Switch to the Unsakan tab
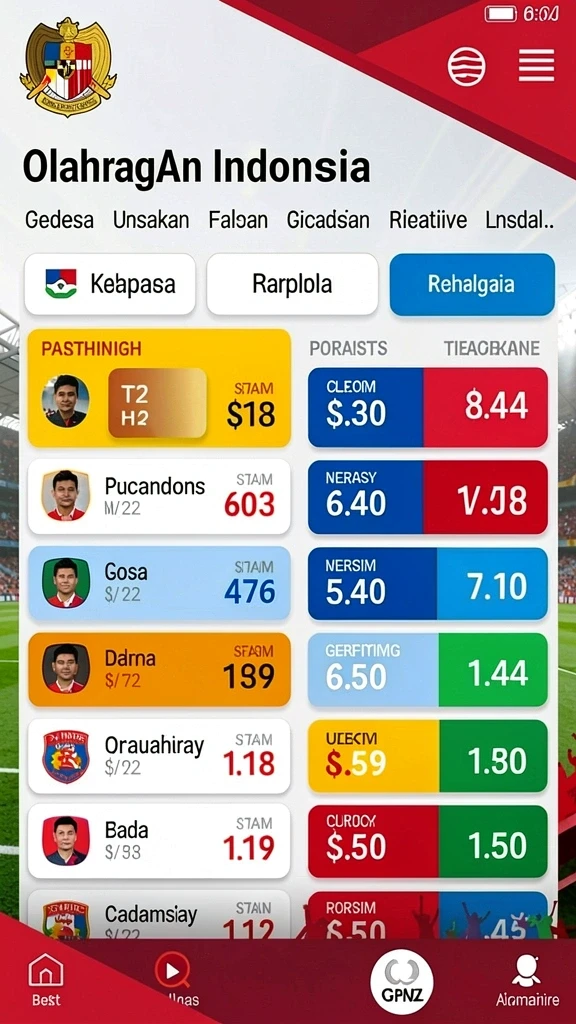This screenshot has height=1024, width=576. 151,220
